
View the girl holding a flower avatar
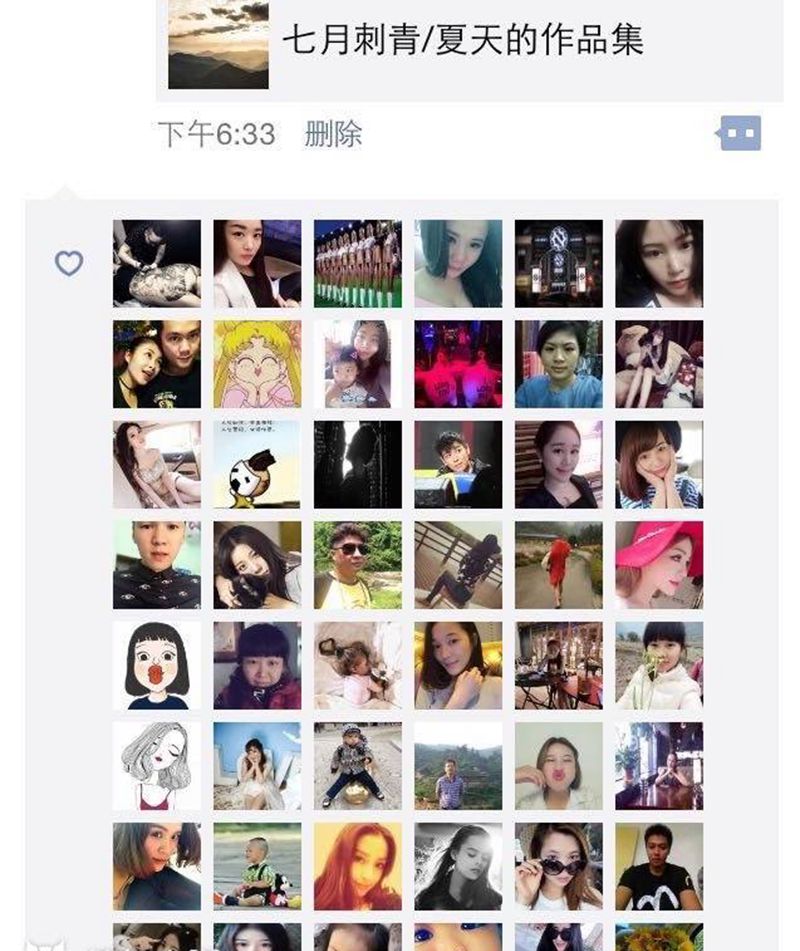[659, 665]
